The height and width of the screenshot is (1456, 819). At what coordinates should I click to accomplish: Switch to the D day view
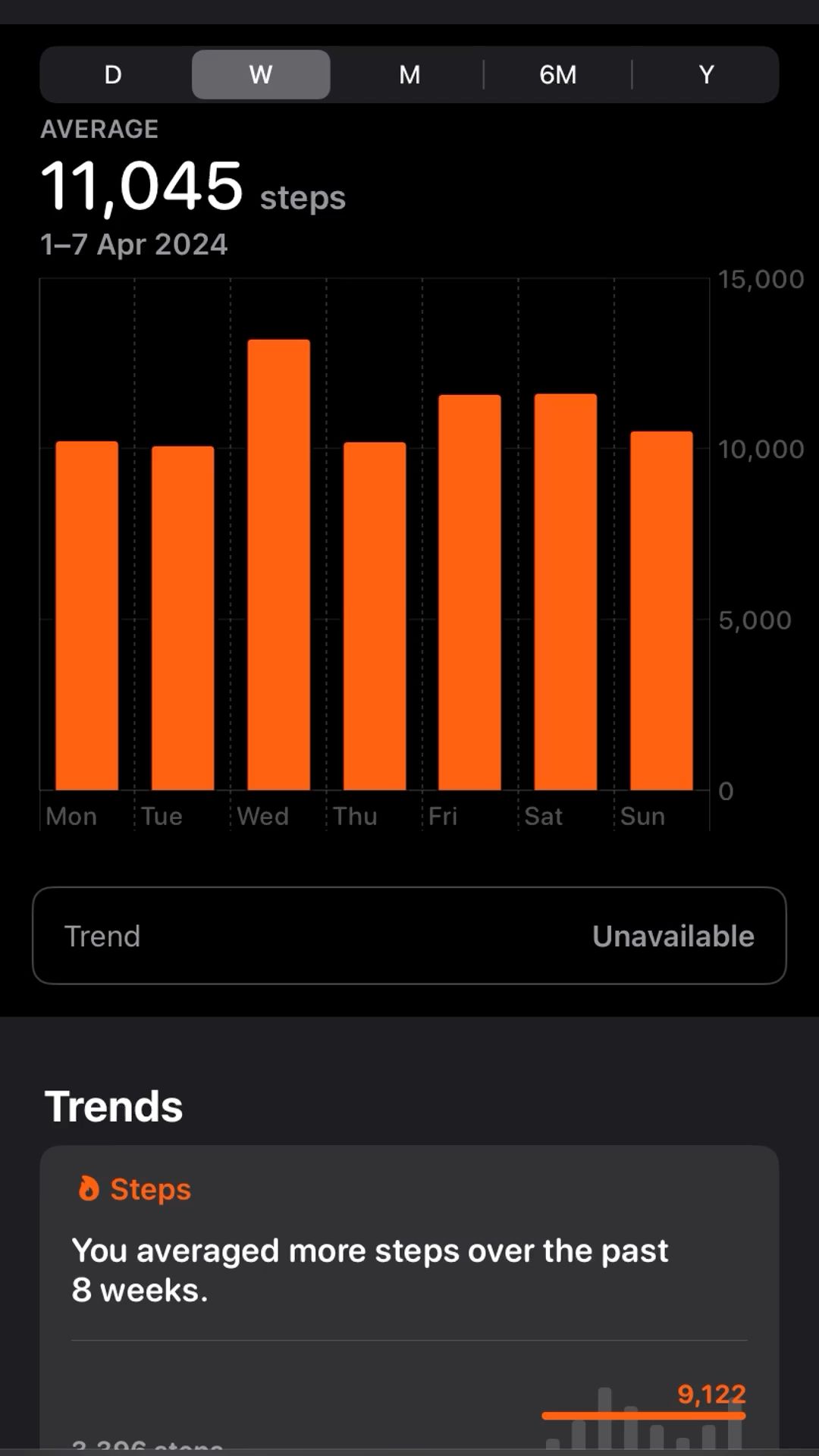point(113,74)
